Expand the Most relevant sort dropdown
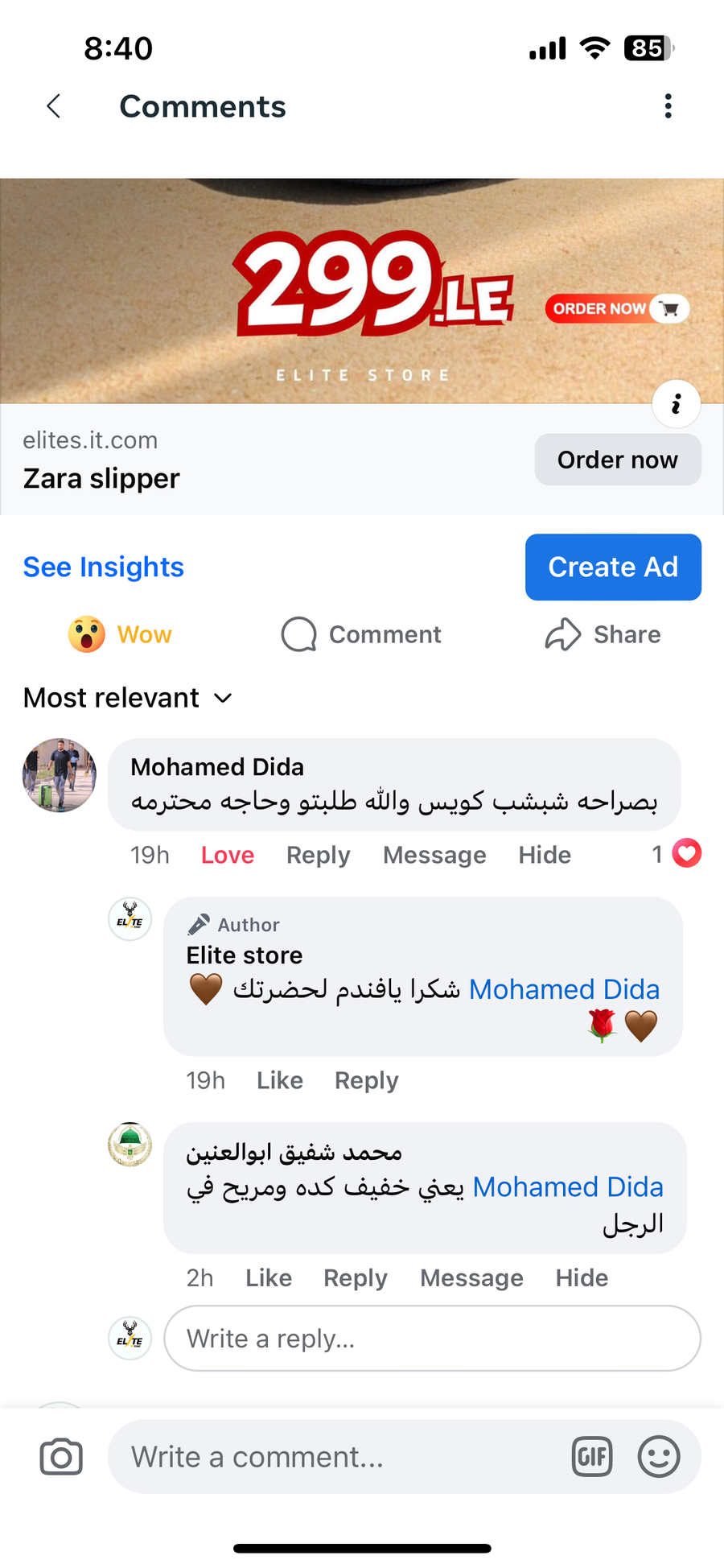 click(x=128, y=698)
